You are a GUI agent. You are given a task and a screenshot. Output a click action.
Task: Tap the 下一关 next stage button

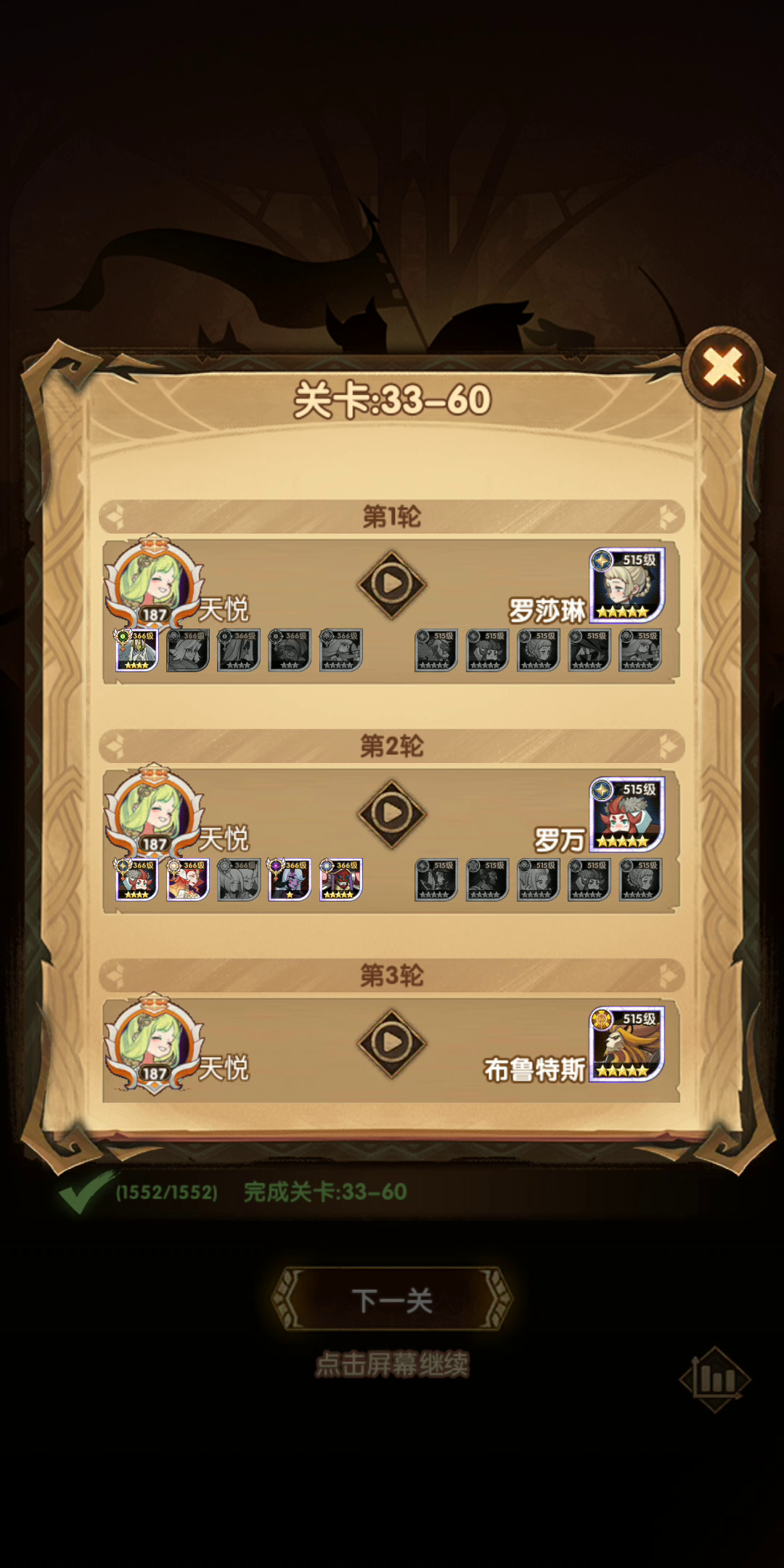click(x=392, y=1299)
